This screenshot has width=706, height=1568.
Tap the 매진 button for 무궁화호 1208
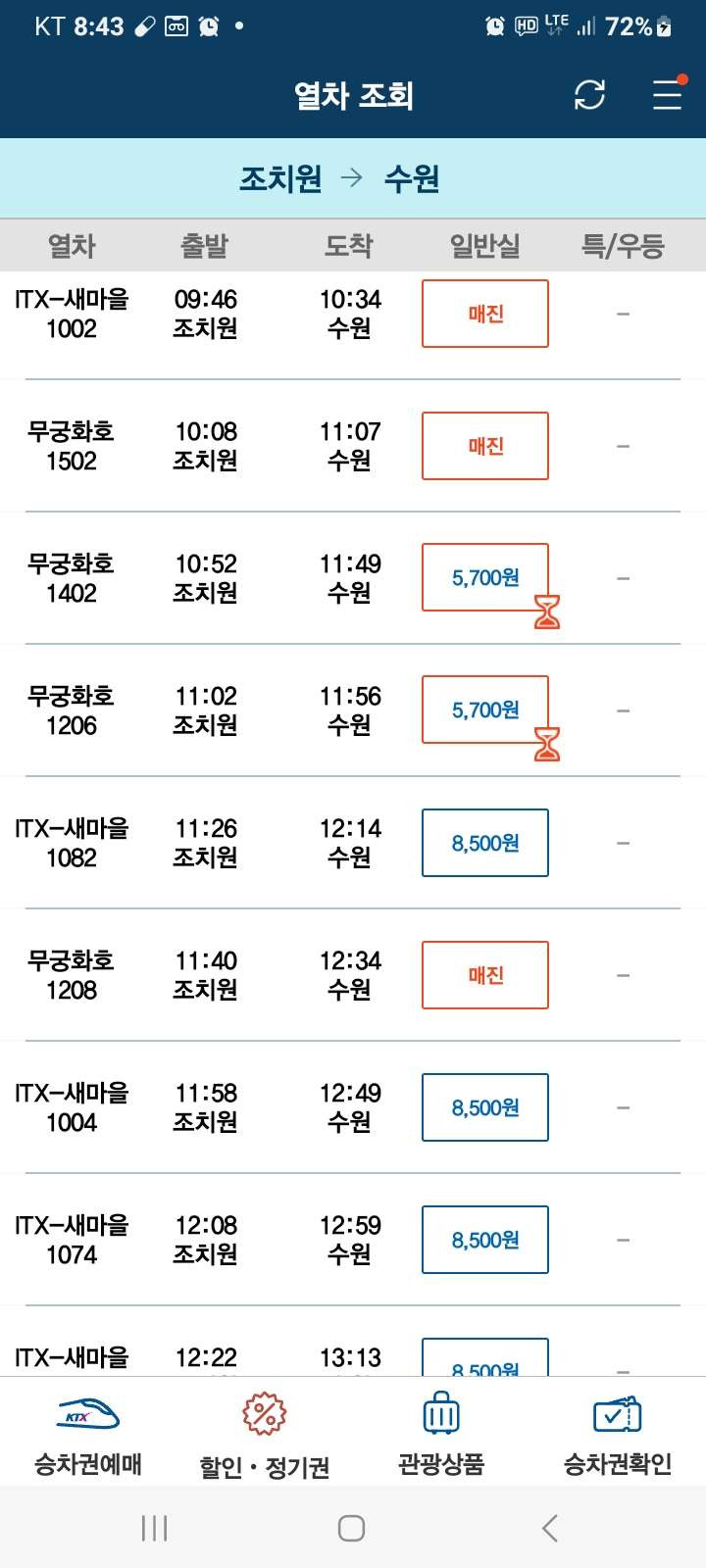pyautogui.click(x=485, y=975)
